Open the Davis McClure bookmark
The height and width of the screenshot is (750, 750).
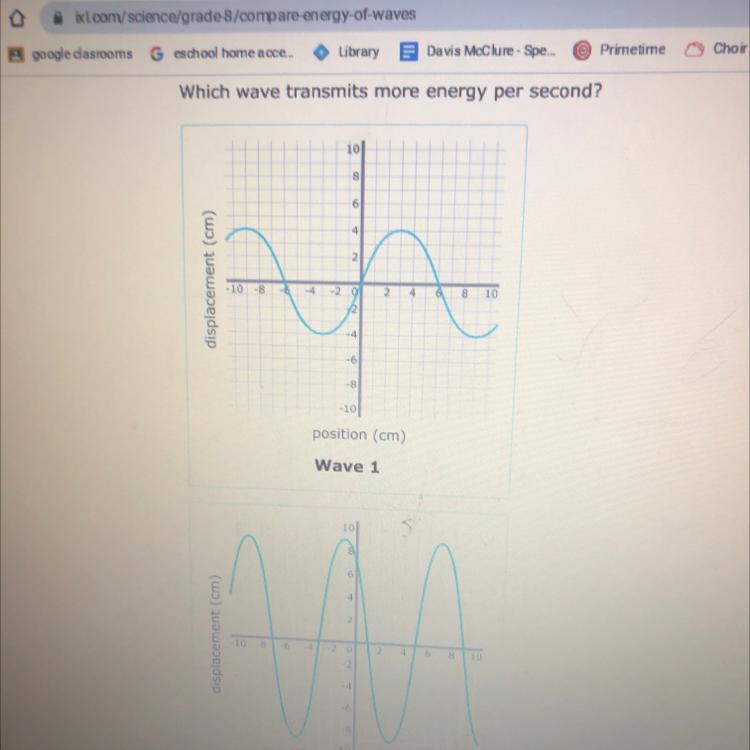(478, 51)
